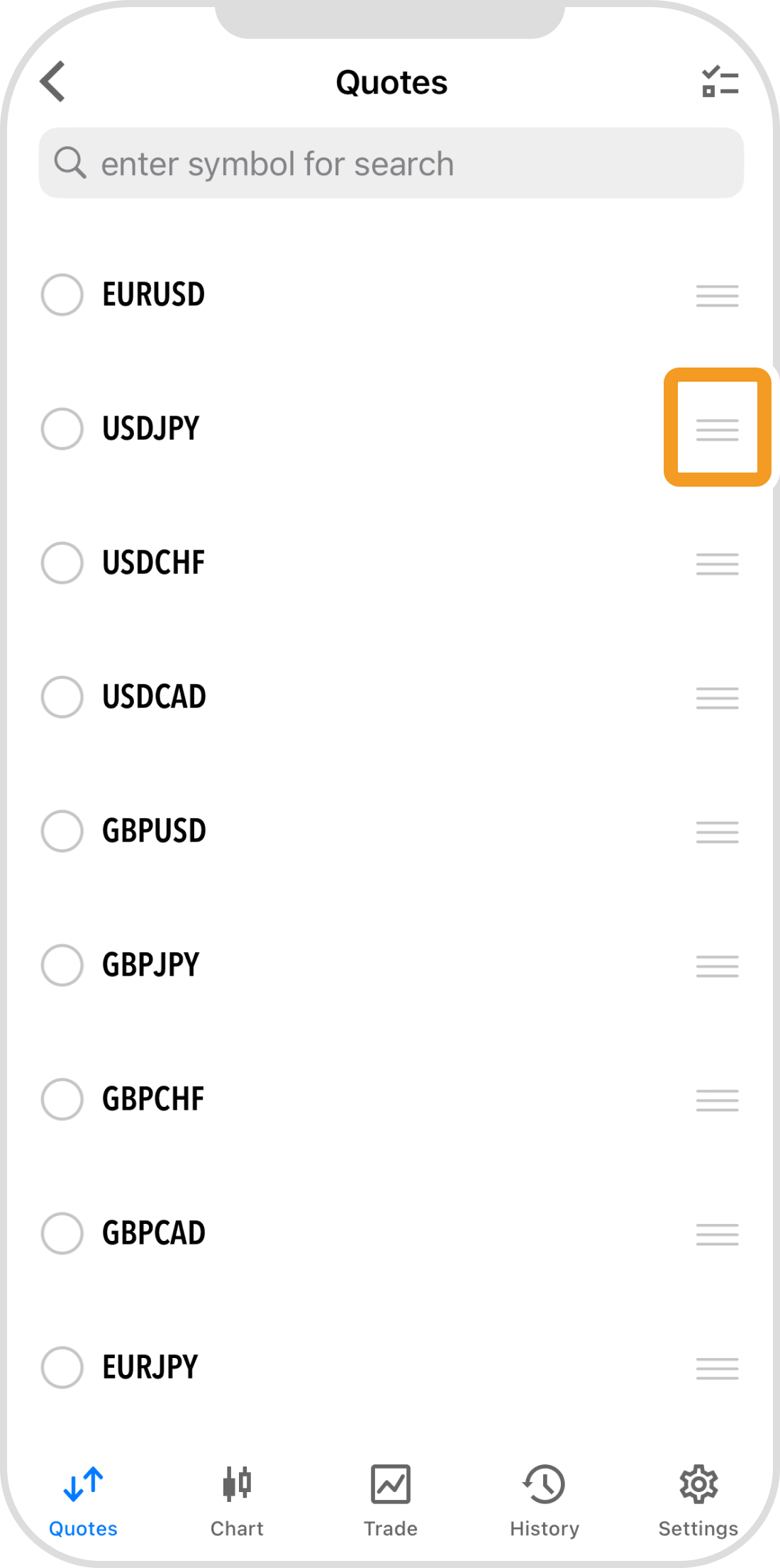Tap the reorder handle for EURUSD
Screen dimensions: 780x1568
click(x=718, y=295)
